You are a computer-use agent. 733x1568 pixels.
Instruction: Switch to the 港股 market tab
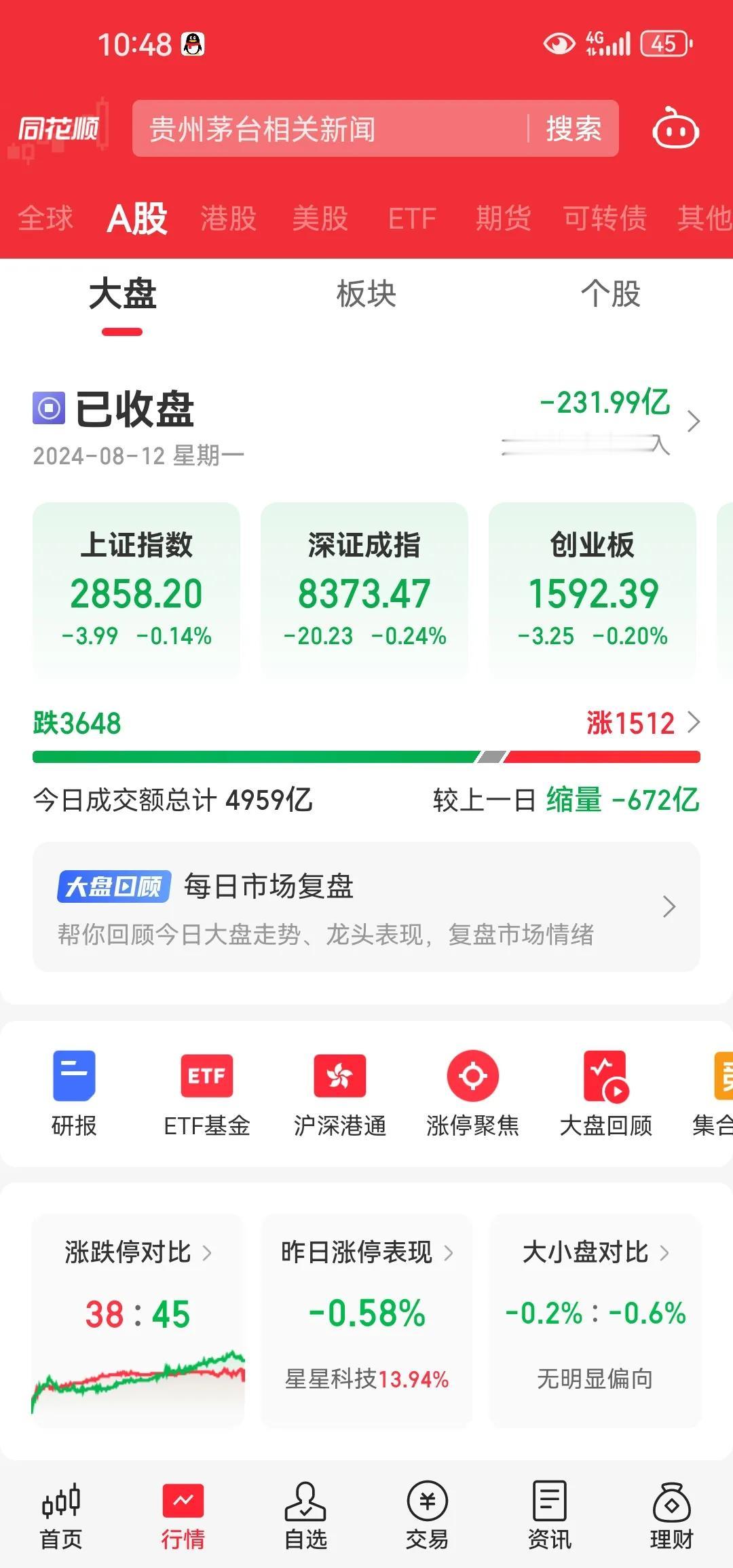[229, 217]
